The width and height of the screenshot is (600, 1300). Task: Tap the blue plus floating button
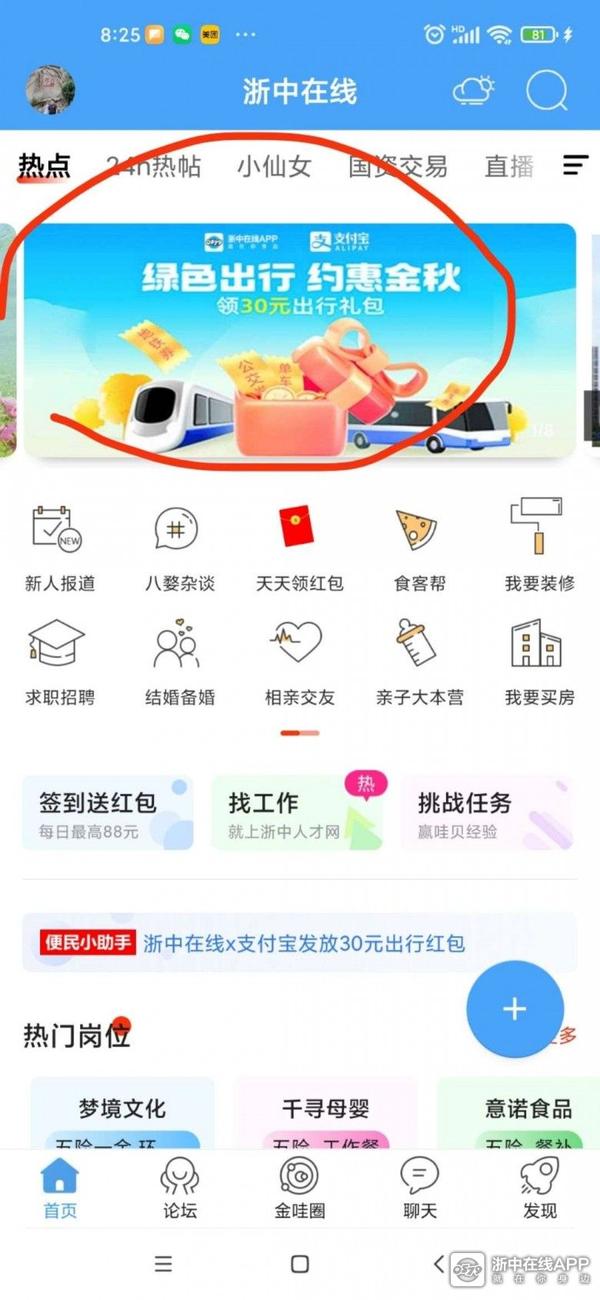pyautogui.click(x=514, y=1009)
